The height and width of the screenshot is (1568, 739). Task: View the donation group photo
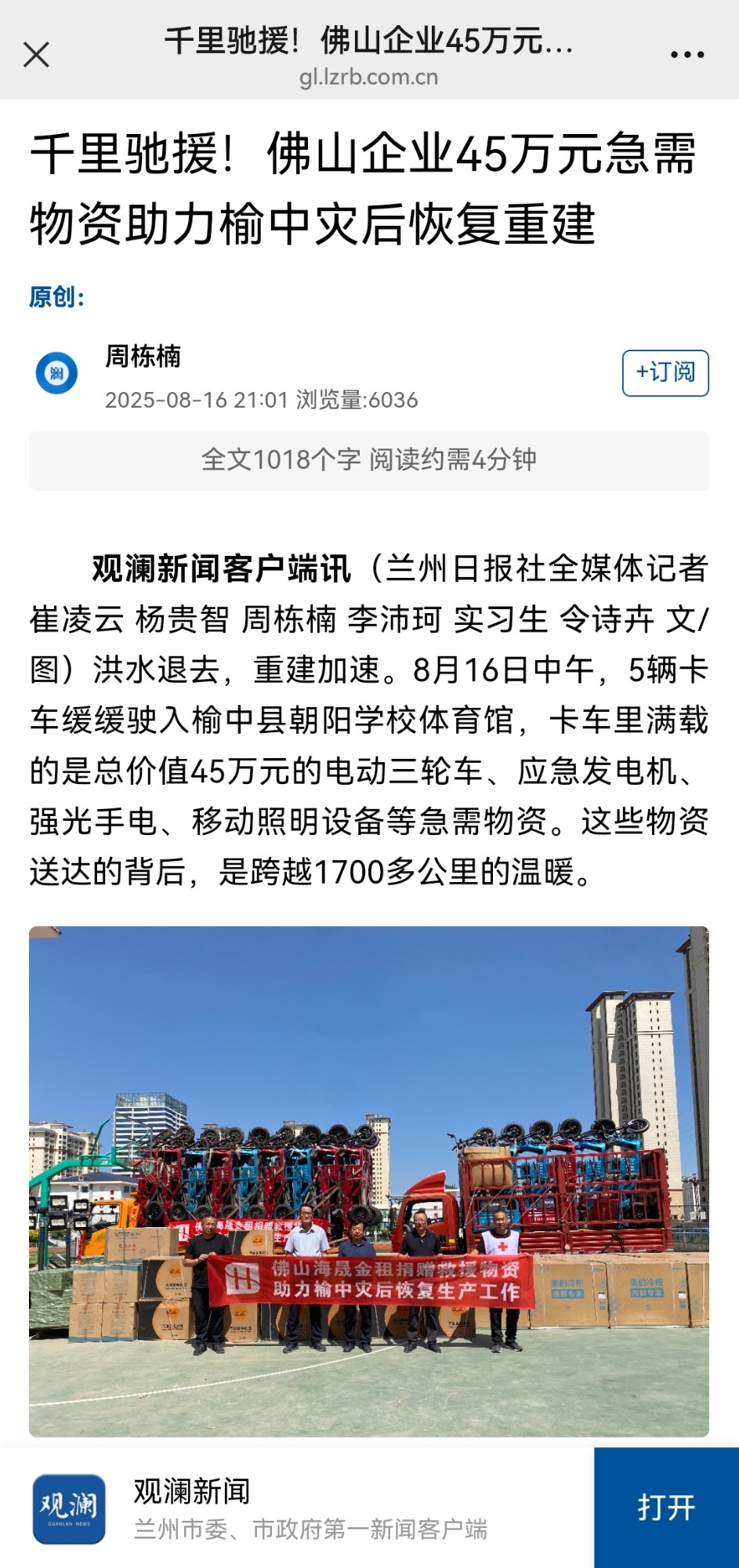pyautogui.click(x=369, y=1181)
